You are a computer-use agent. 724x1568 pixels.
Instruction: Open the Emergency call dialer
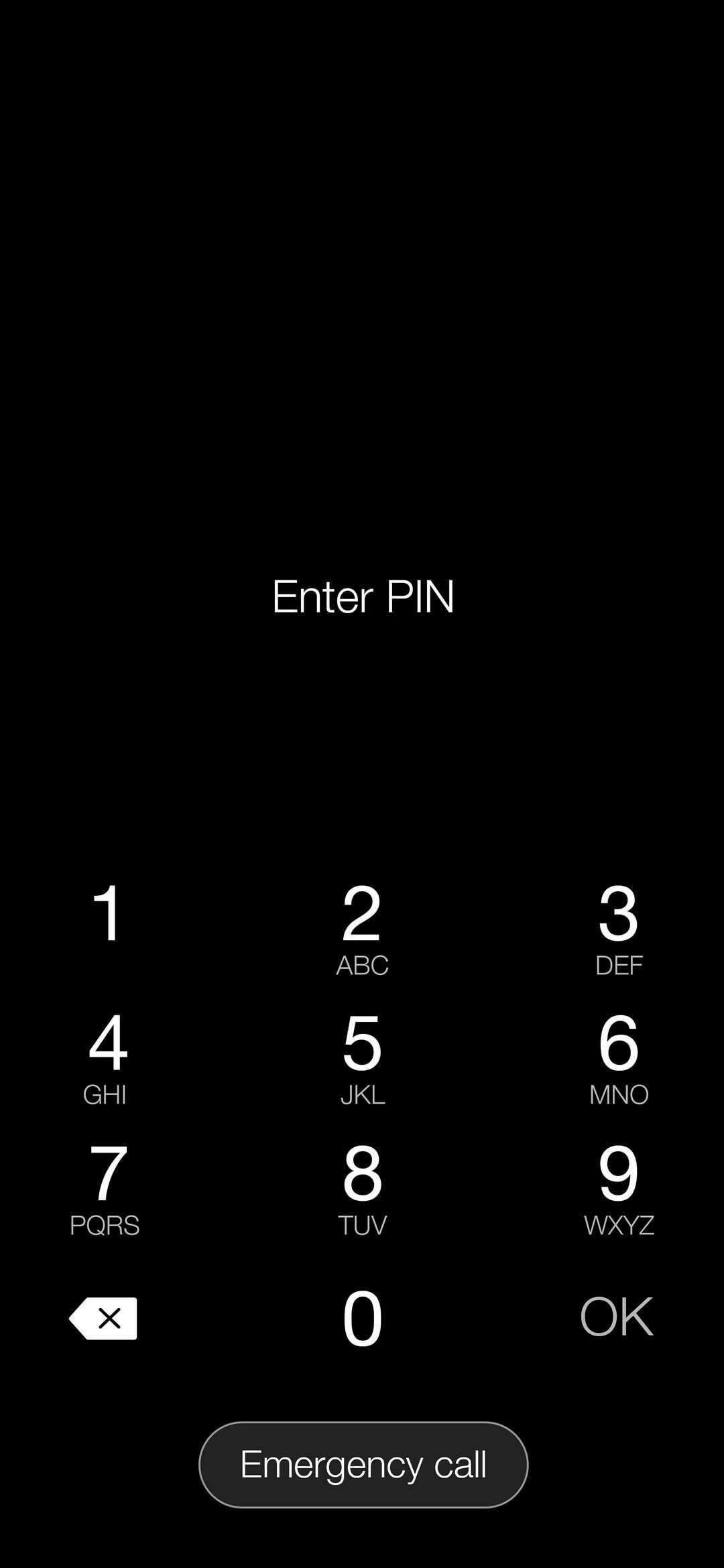pyautogui.click(x=363, y=1465)
